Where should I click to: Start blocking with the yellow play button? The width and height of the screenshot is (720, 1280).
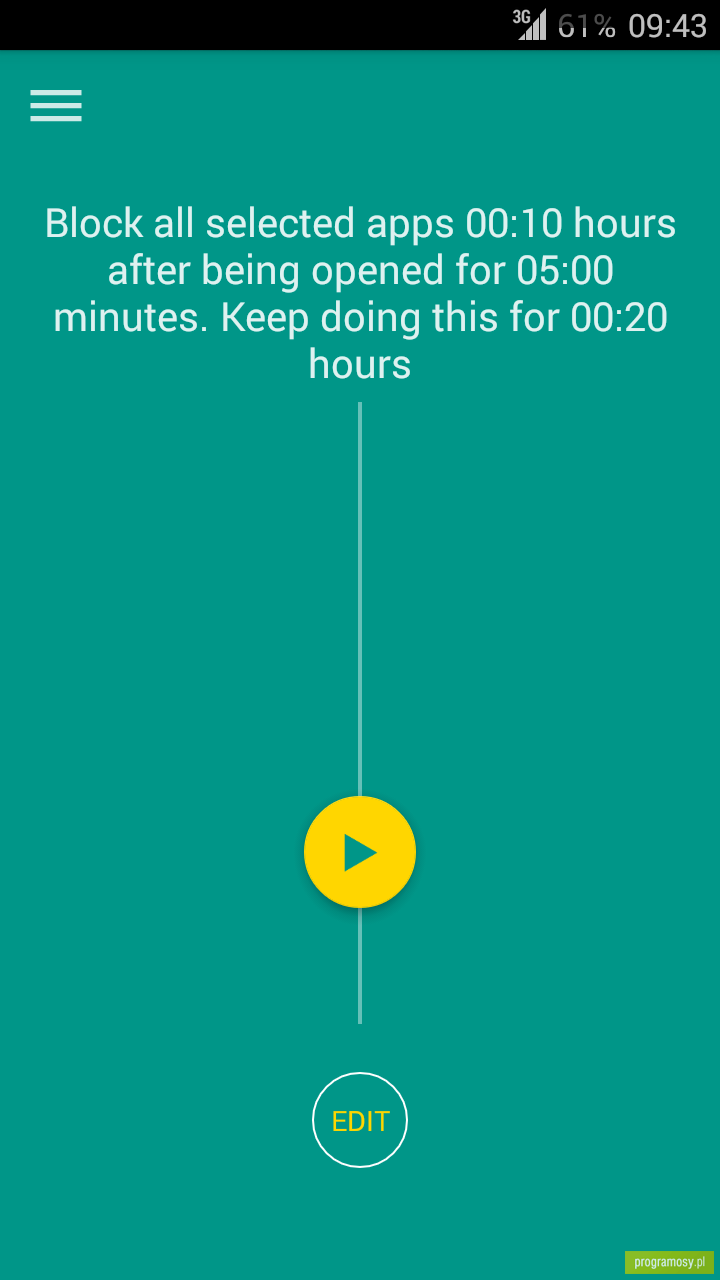tap(360, 852)
